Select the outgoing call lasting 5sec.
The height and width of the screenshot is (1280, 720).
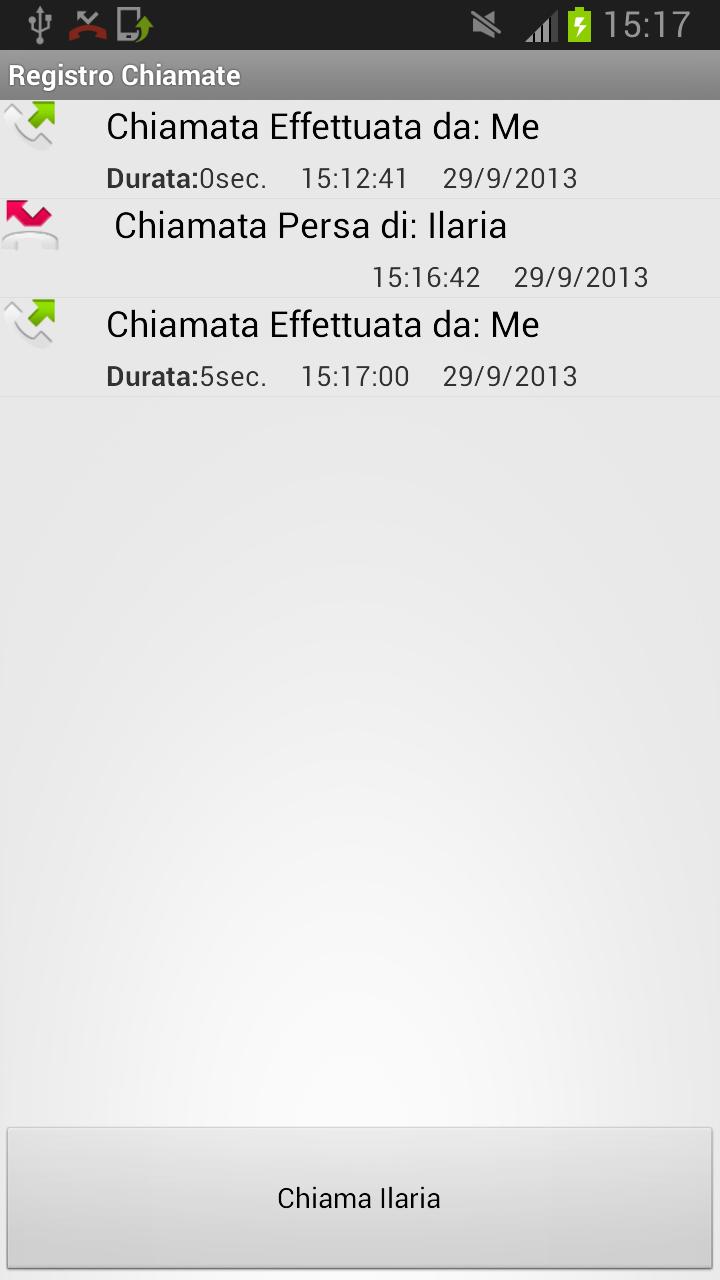pos(360,347)
